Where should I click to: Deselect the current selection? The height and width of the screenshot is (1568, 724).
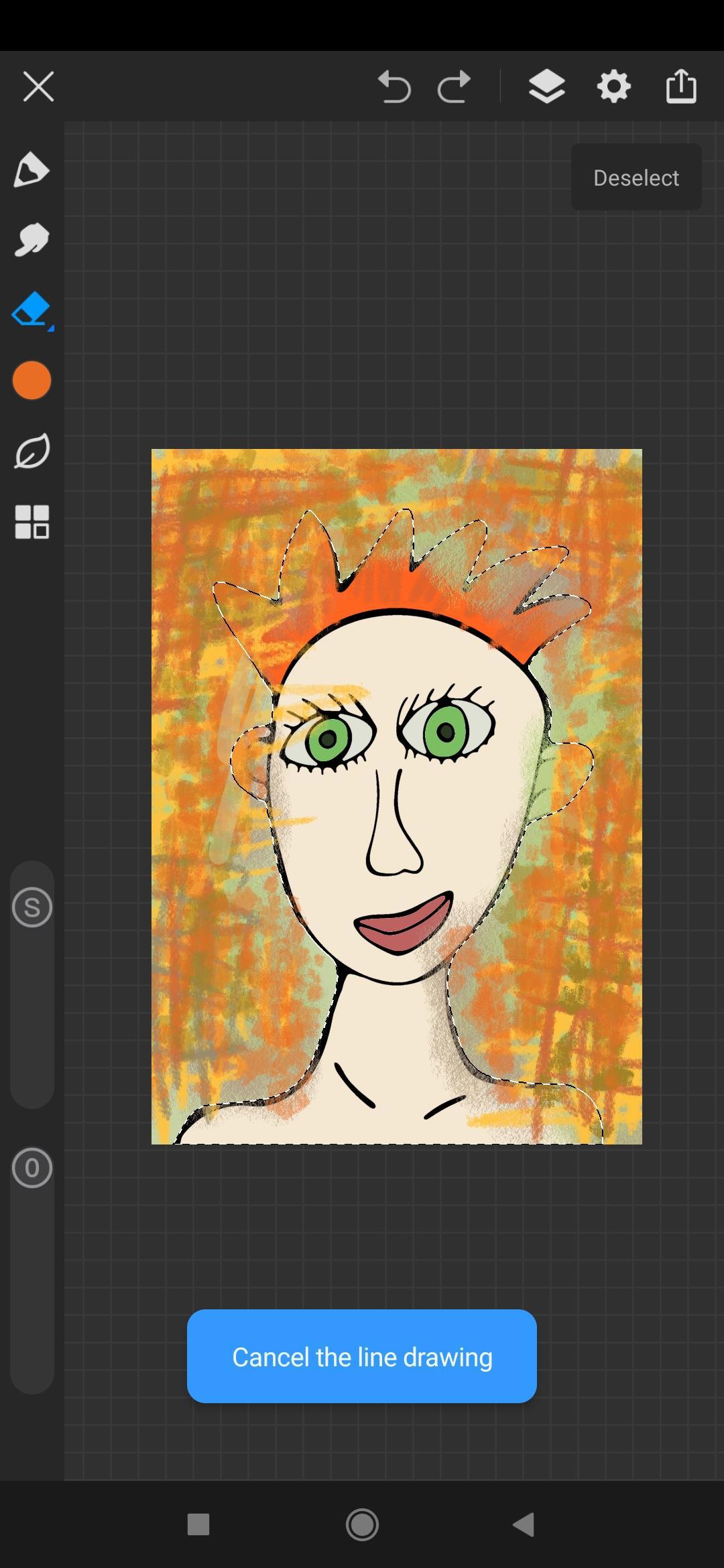636,178
